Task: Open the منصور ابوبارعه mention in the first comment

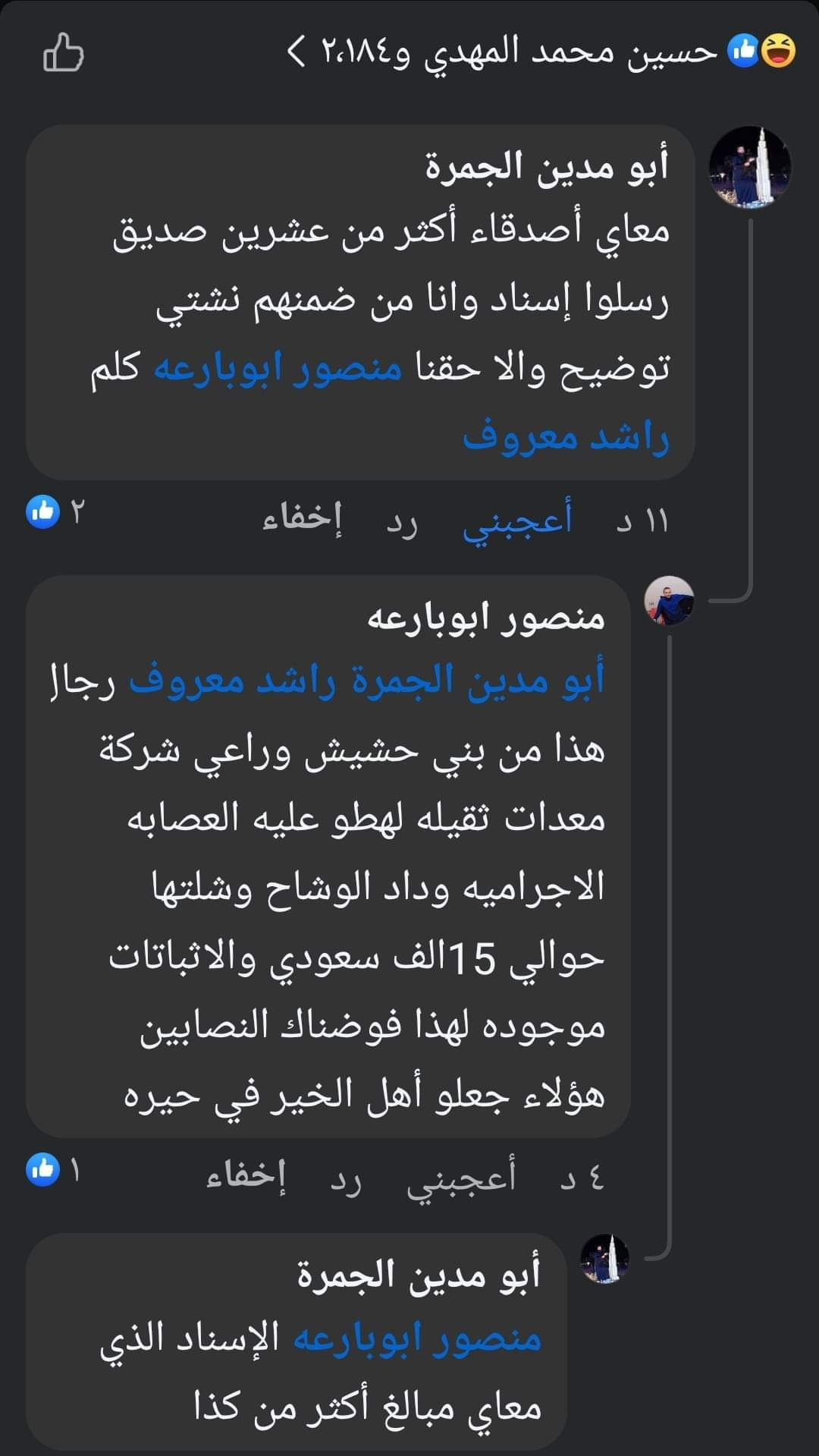Action: [278, 370]
